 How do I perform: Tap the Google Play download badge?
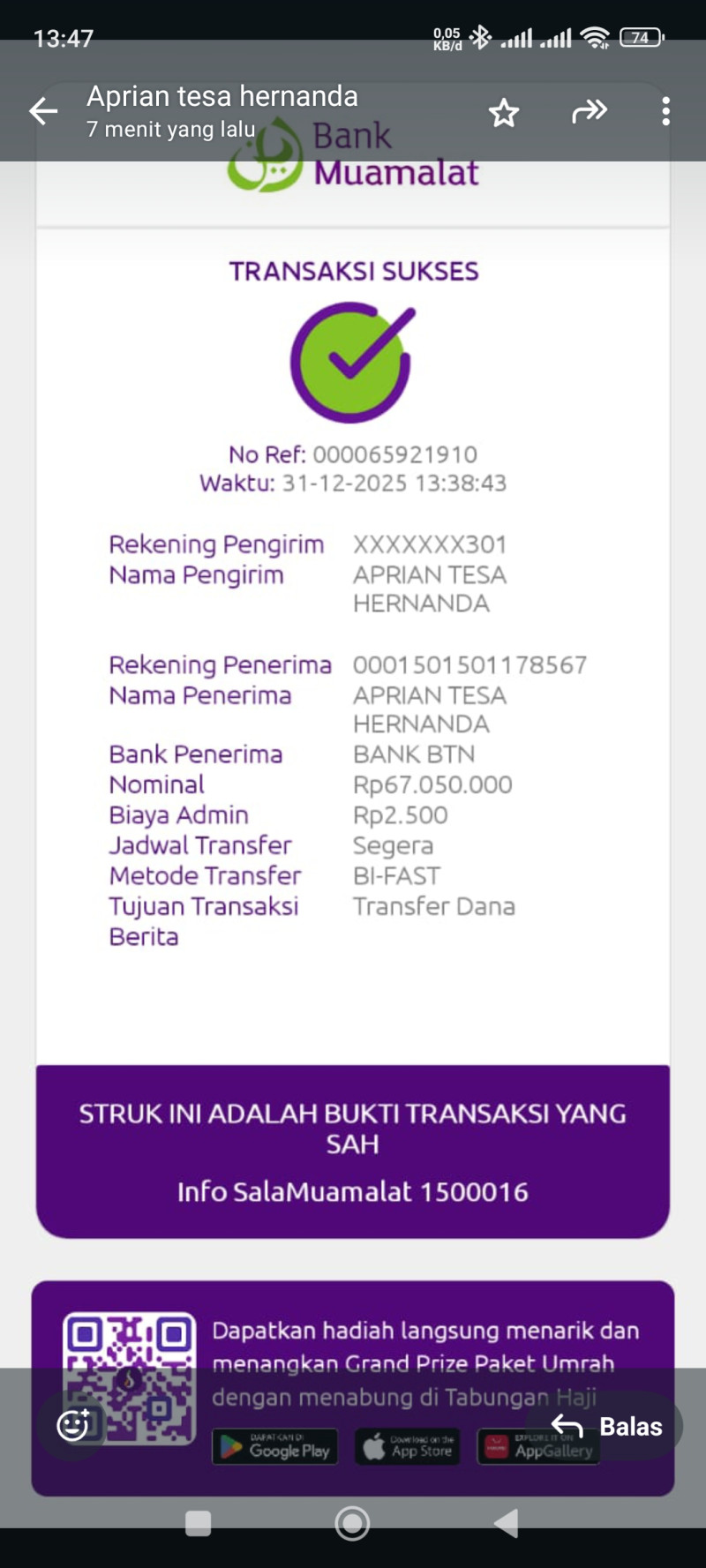point(274,1446)
